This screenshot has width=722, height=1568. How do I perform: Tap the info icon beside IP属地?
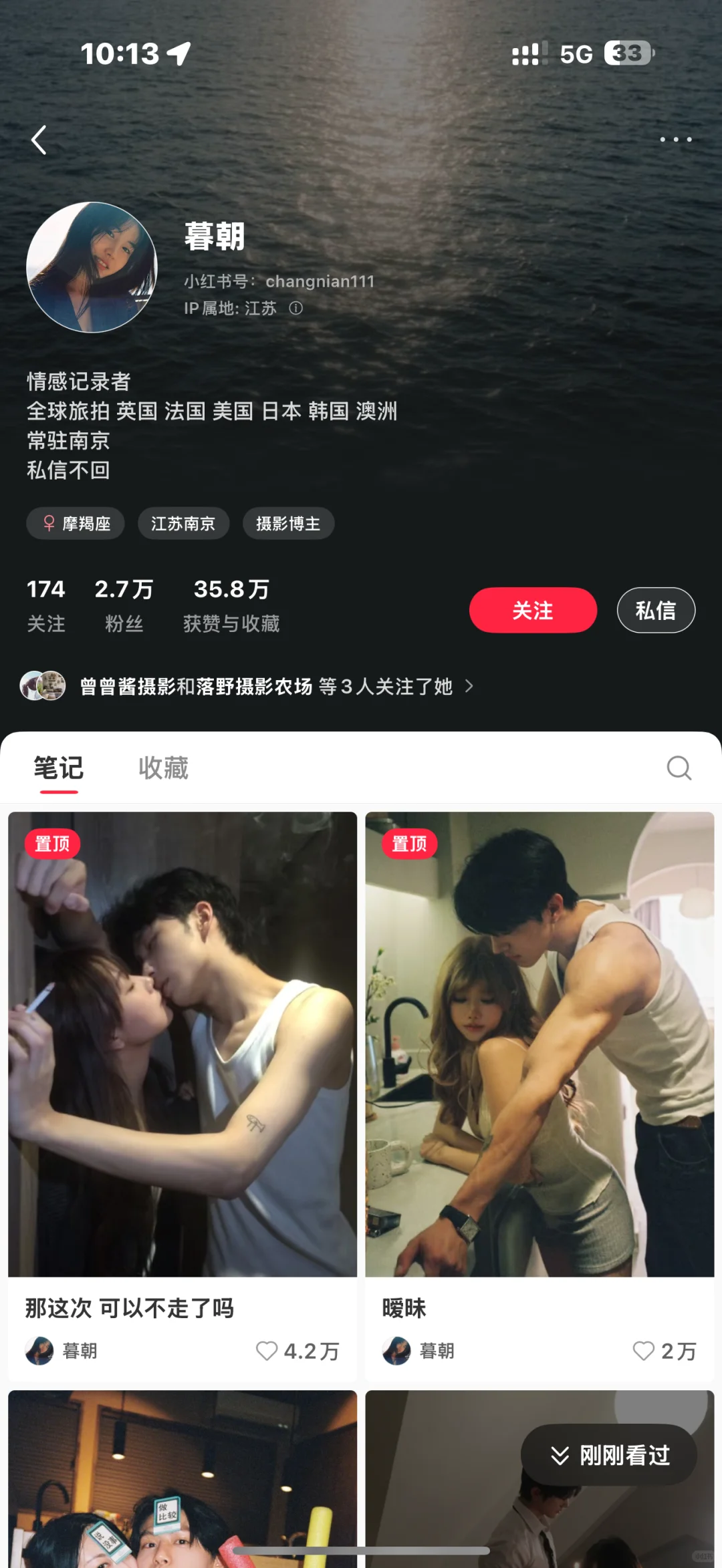click(x=295, y=308)
